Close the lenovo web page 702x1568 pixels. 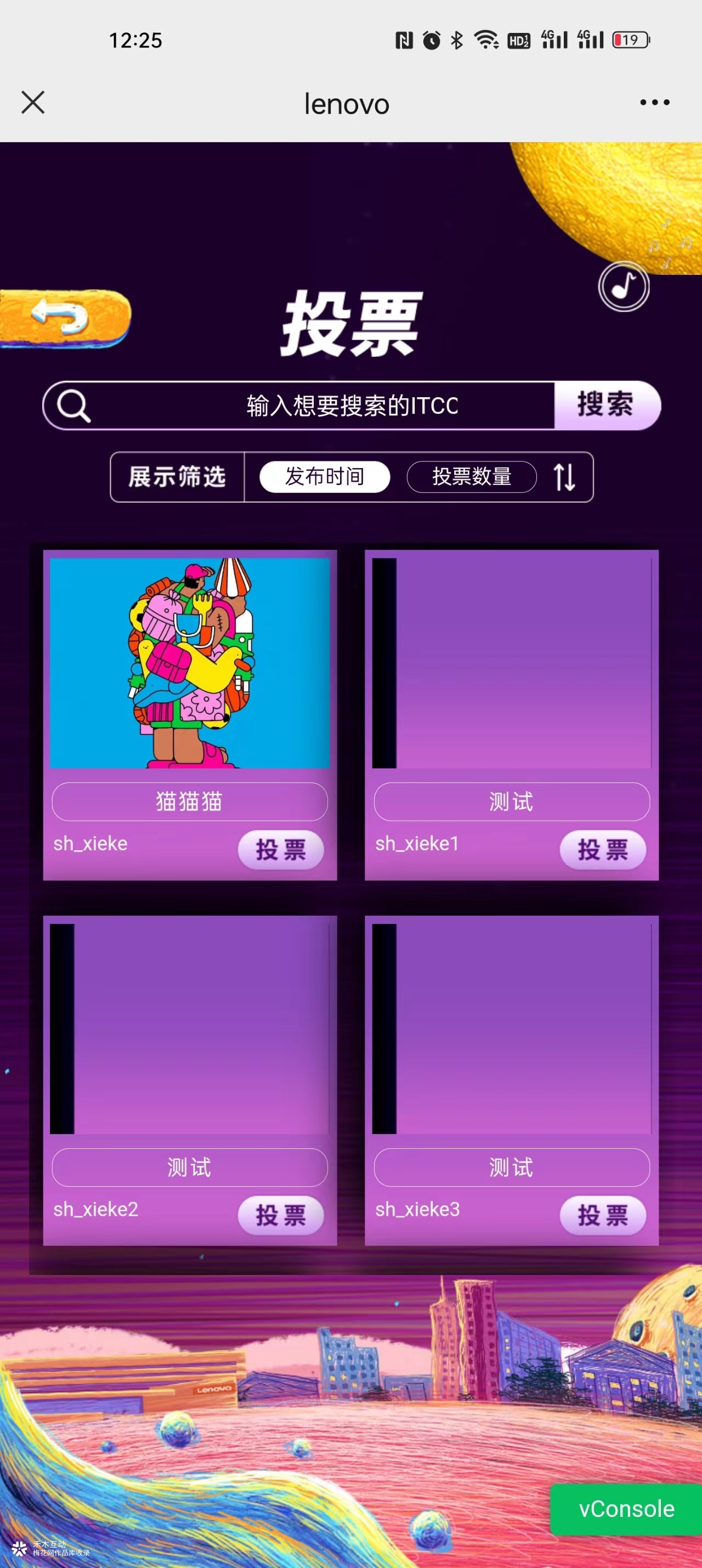[x=33, y=102]
